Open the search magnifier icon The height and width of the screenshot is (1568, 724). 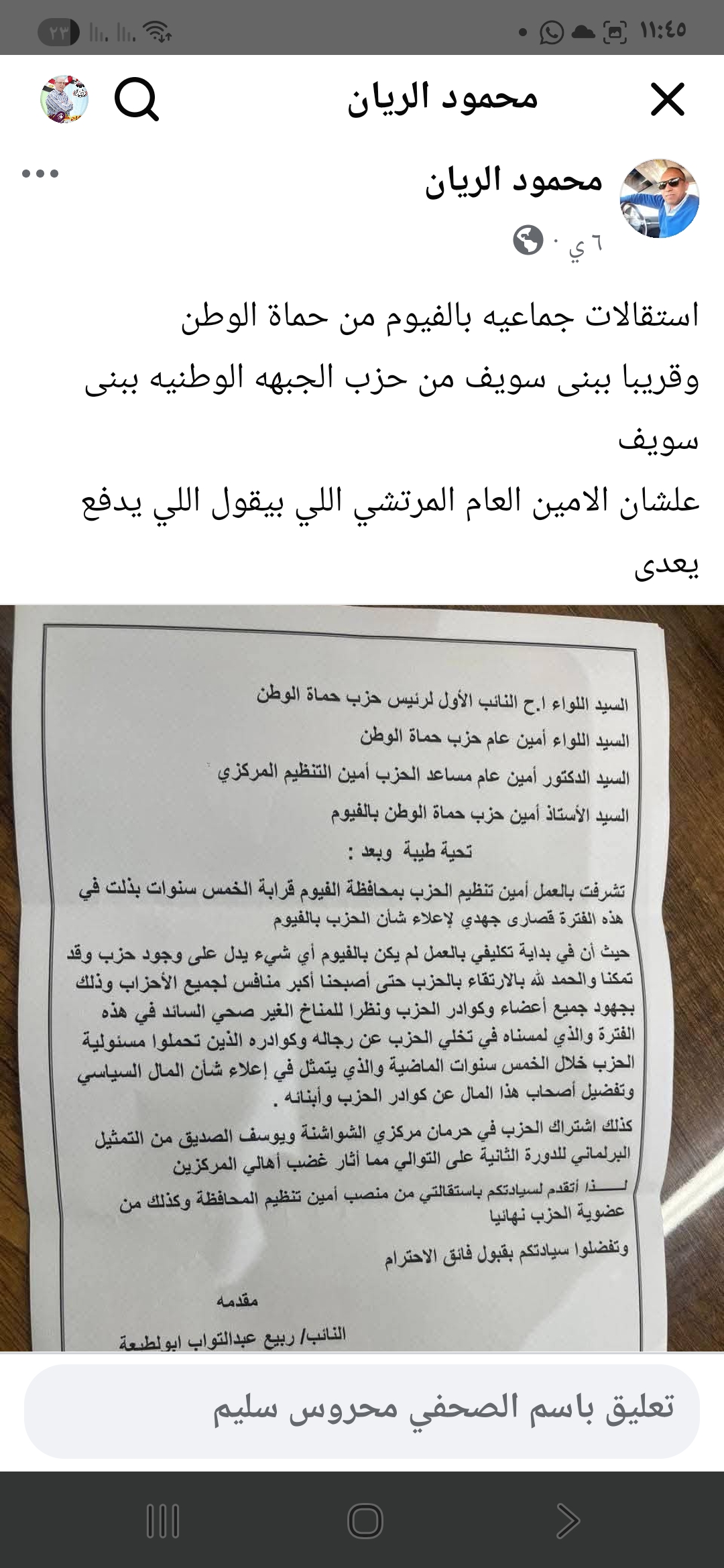(x=136, y=99)
